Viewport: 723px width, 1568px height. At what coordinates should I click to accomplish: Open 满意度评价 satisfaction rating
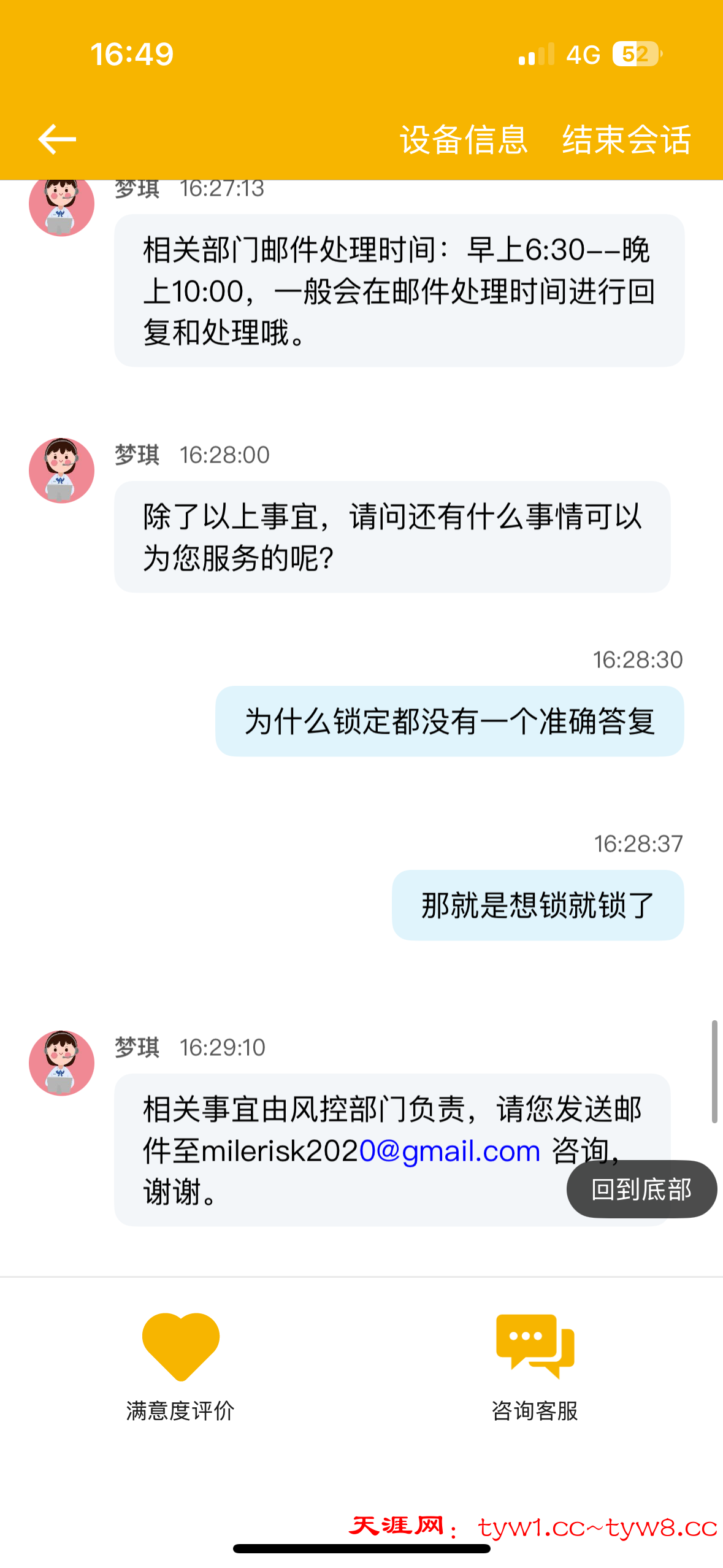[180, 1366]
